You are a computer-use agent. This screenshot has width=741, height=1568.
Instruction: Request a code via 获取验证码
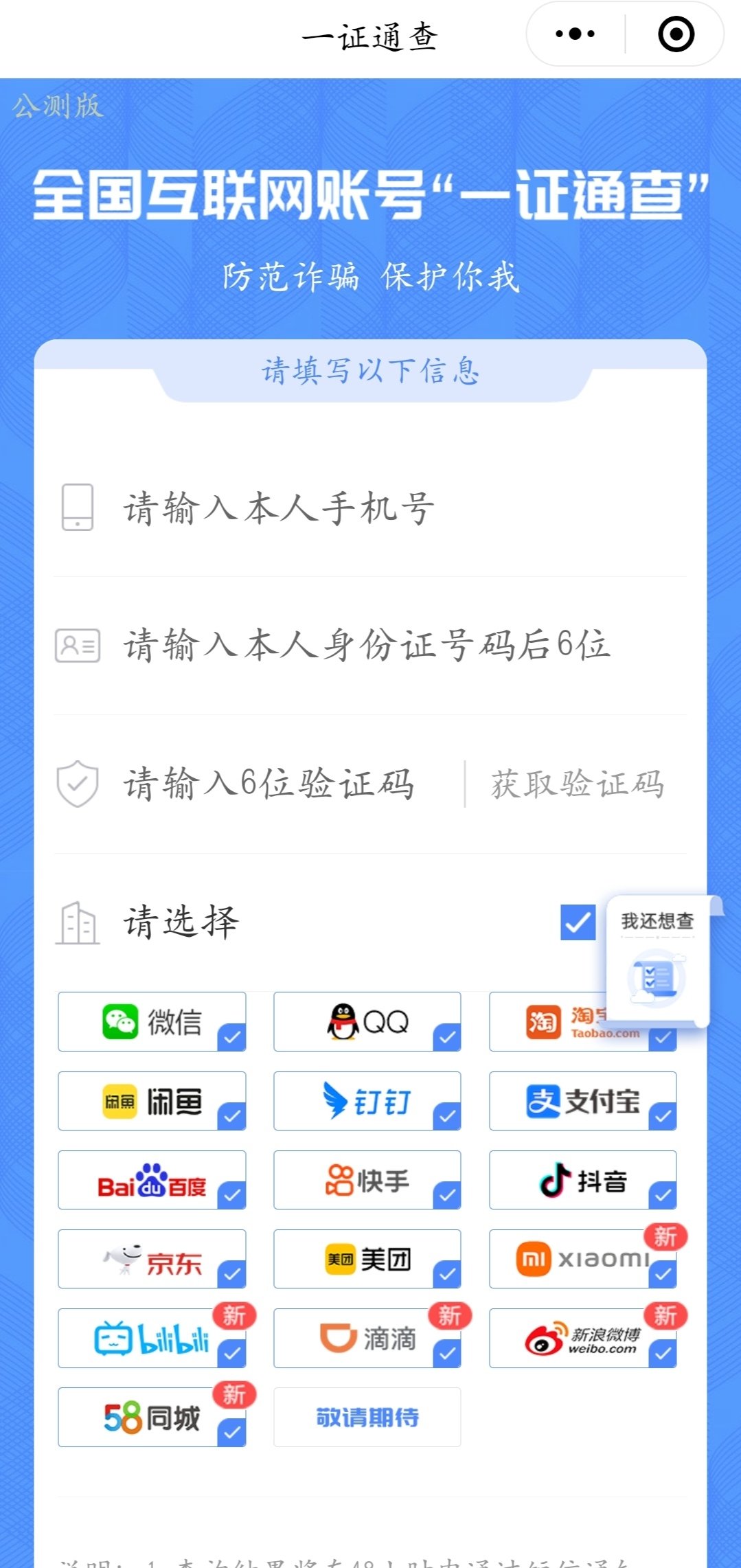pyautogui.click(x=578, y=784)
